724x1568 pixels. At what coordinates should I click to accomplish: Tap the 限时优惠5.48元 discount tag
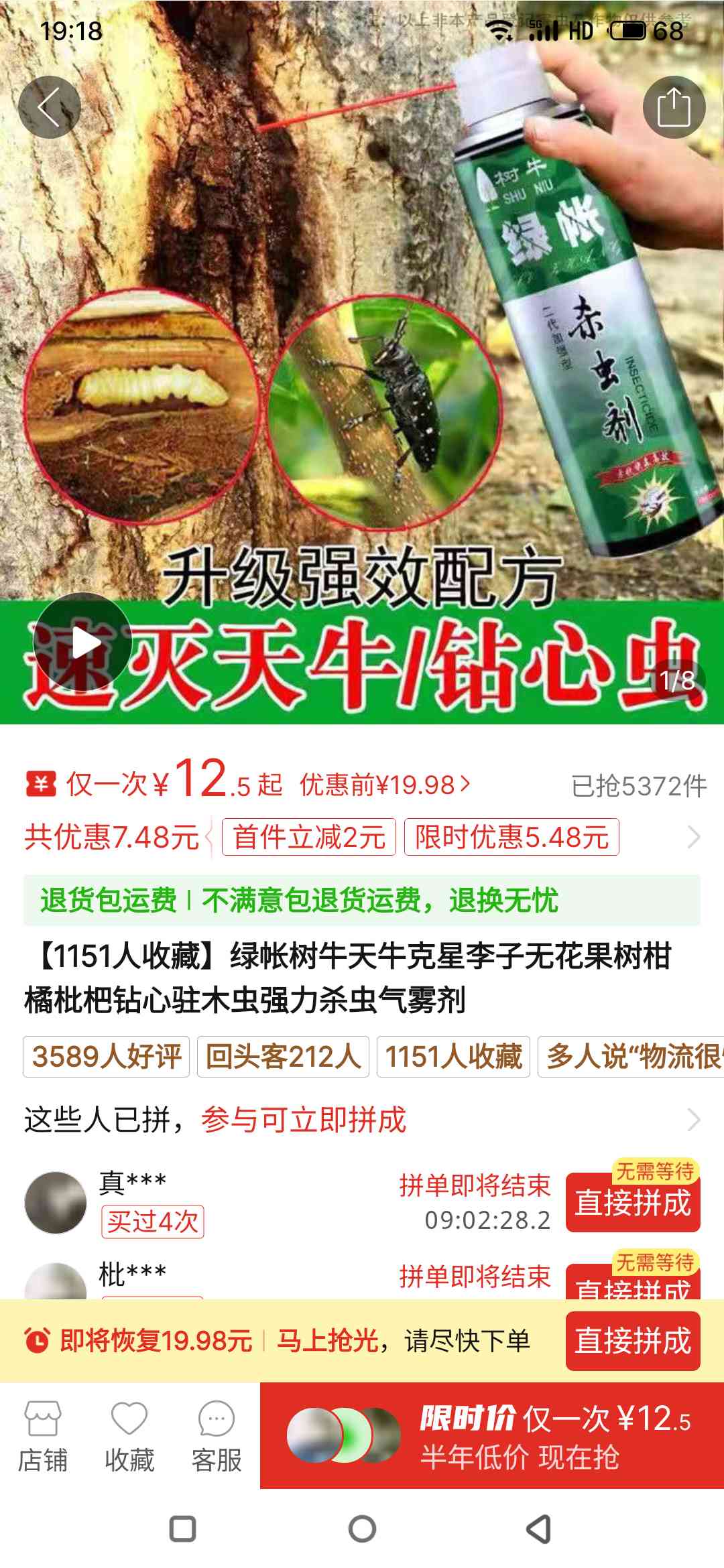(511, 837)
